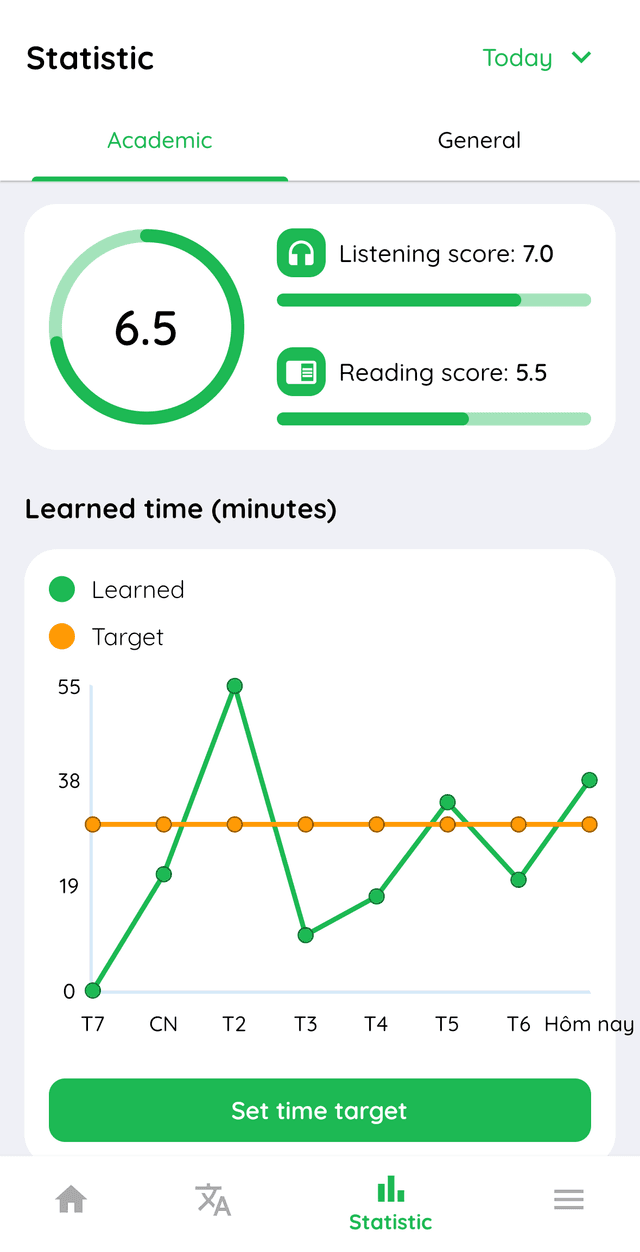The height and width of the screenshot is (1252, 640).
Task: Open the Today period dropdown
Action: 537,58
